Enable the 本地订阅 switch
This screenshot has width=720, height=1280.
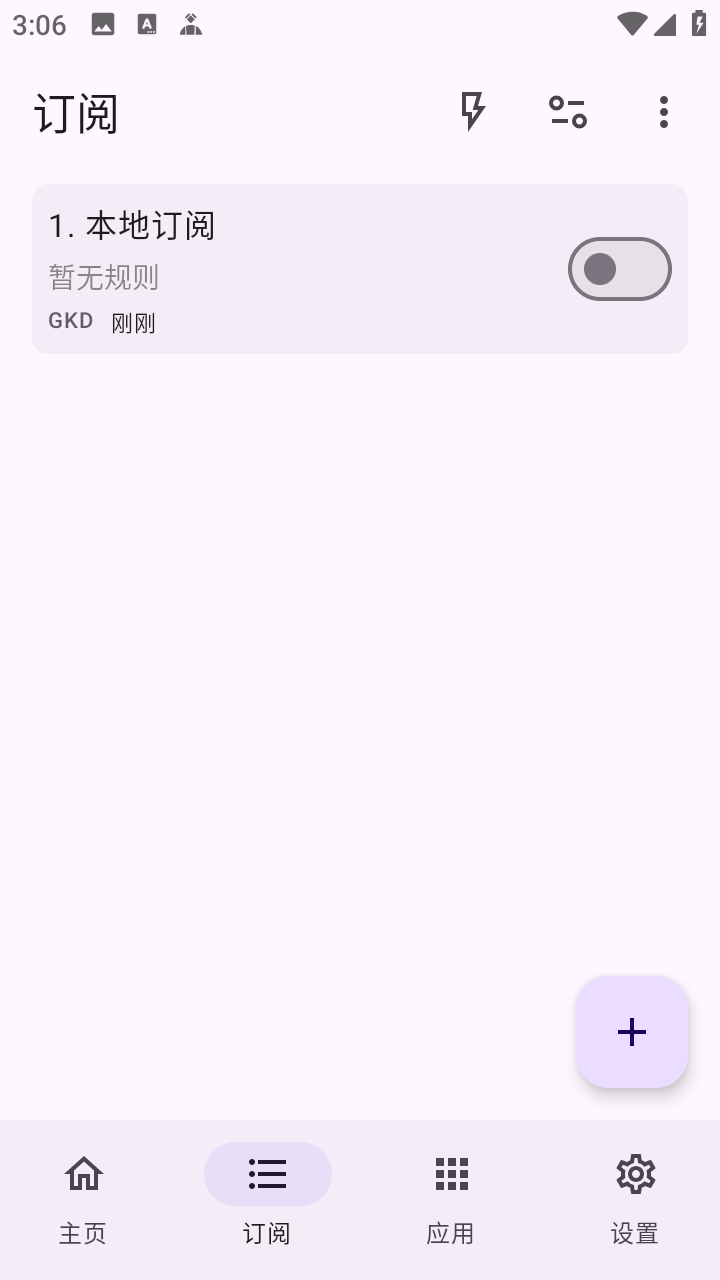[x=619, y=269]
